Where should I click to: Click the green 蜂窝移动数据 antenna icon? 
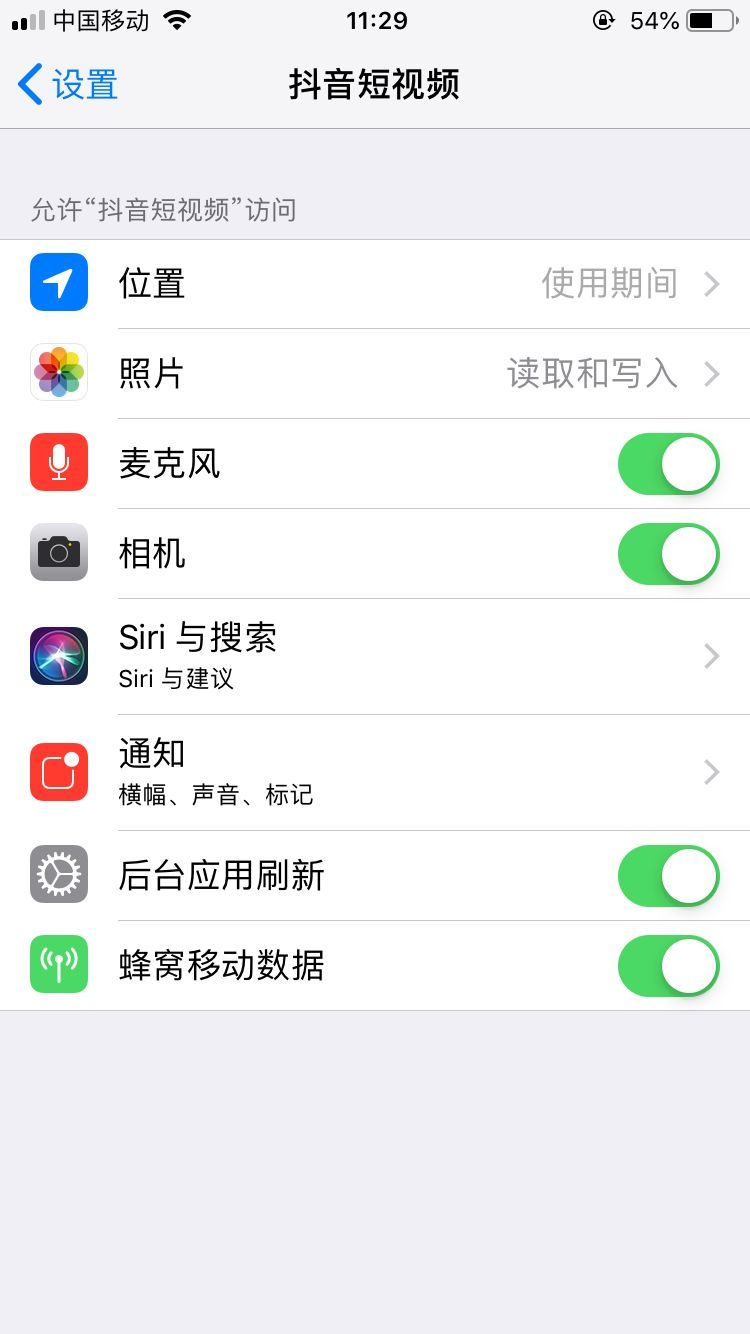click(x=58, y=965)
